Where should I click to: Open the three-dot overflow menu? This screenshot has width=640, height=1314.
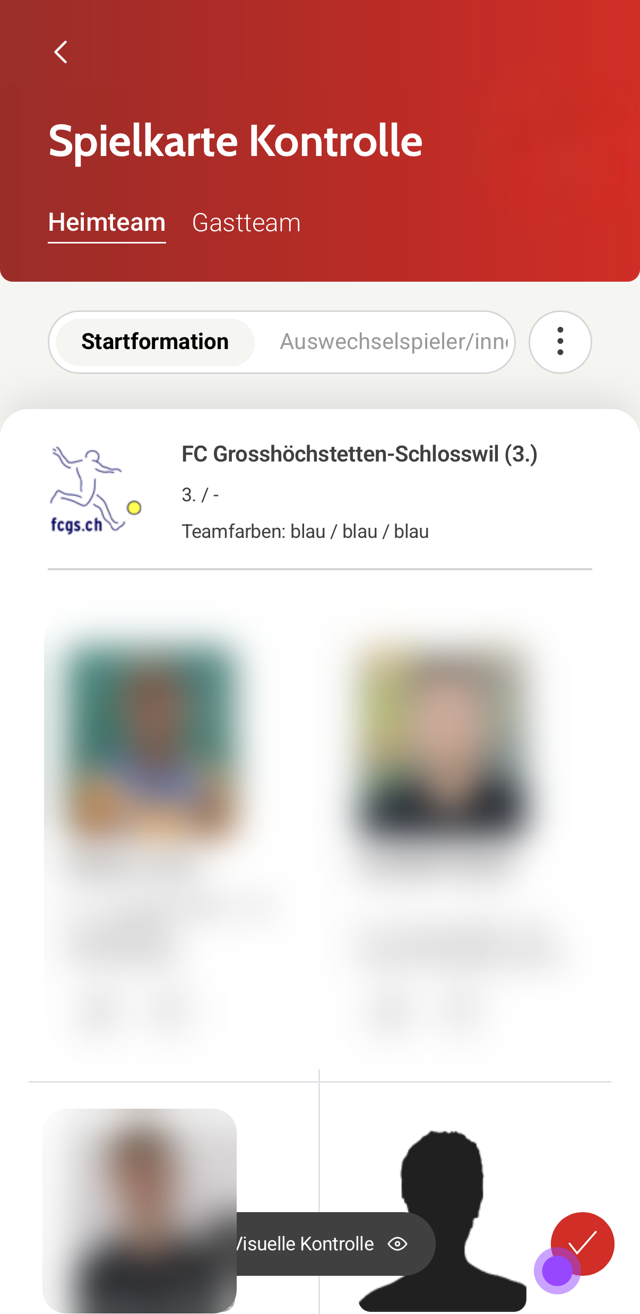click(x=560, y=342)
